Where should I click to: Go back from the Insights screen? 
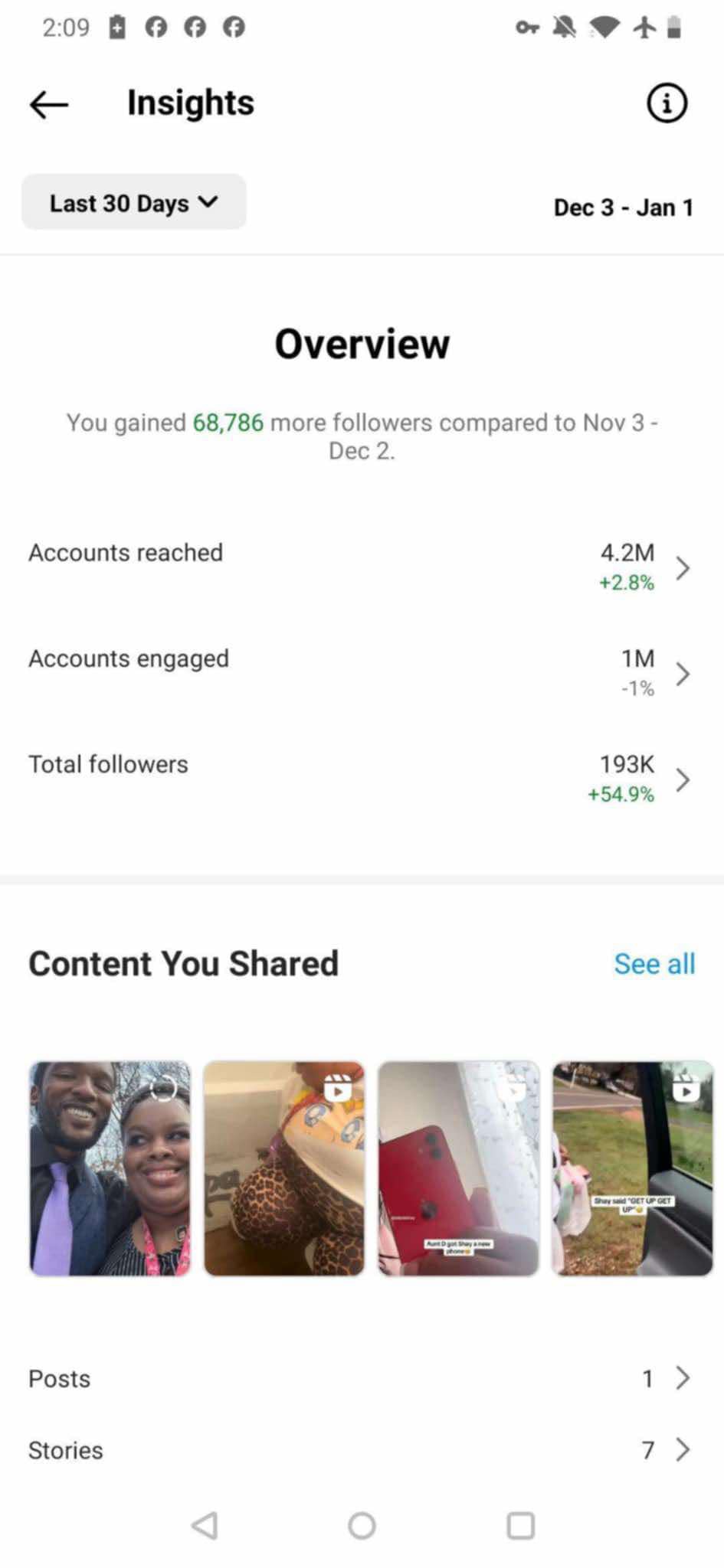pos(49,104)
